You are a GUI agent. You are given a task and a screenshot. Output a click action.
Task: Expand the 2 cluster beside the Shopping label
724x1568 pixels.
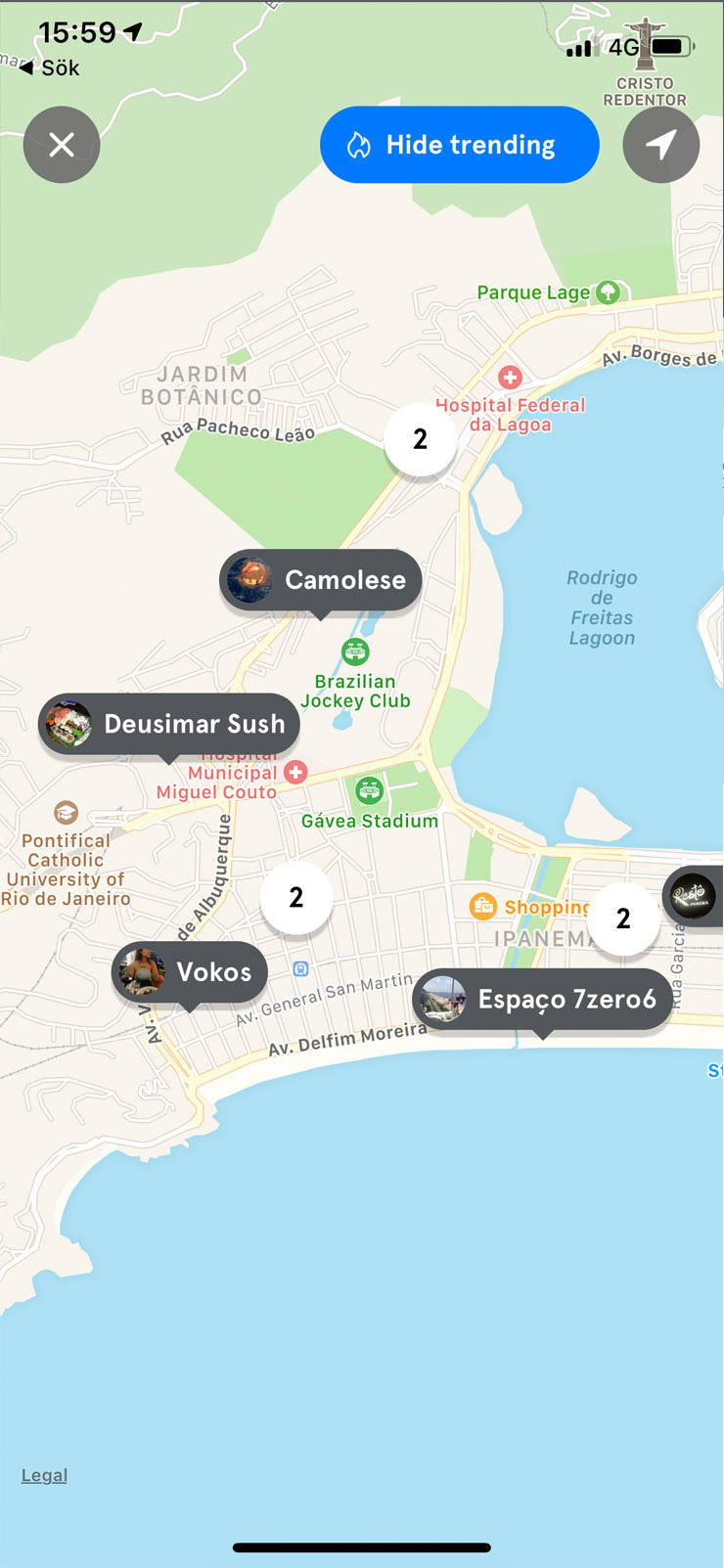(623, 918)
